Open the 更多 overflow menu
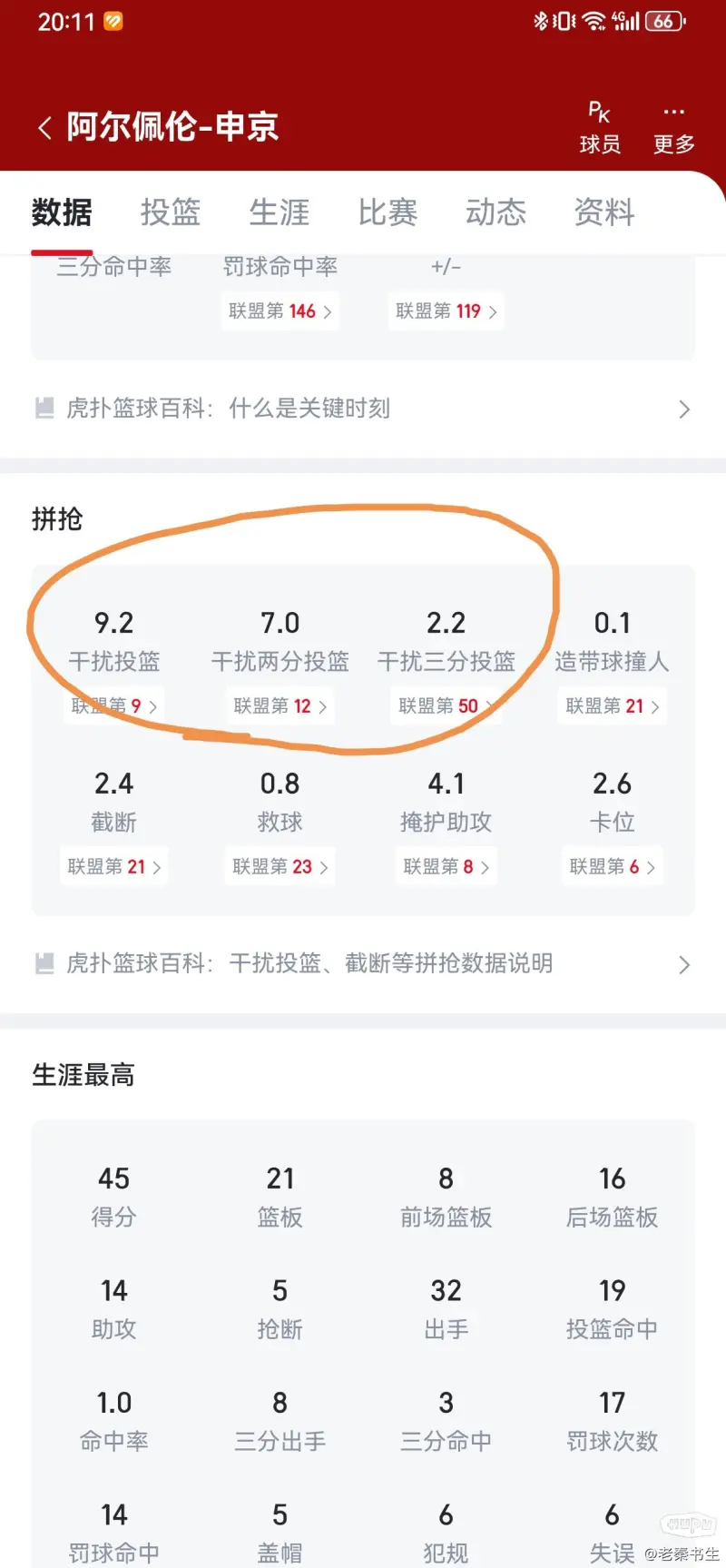 click(674, 127)
